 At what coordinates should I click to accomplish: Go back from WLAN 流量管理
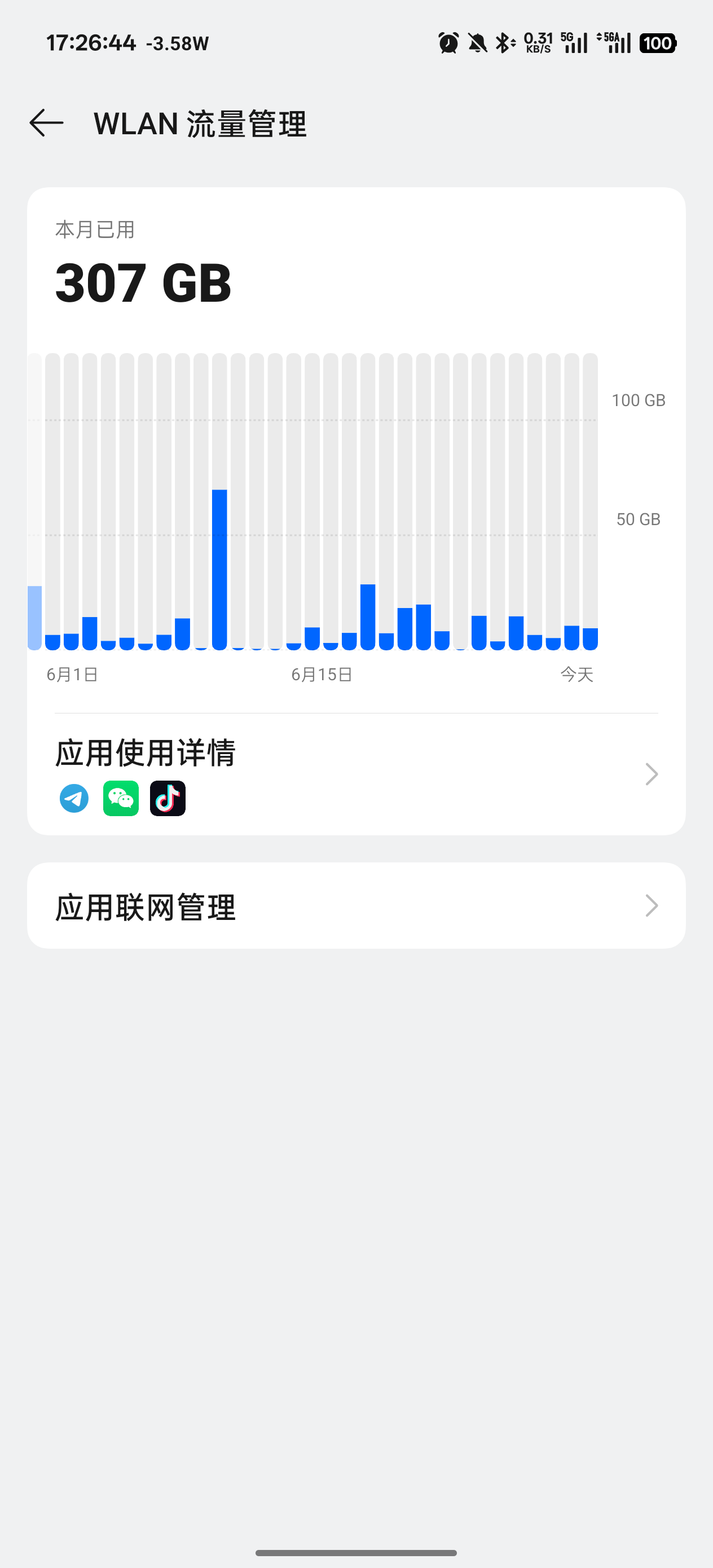[x=46, y=124]
